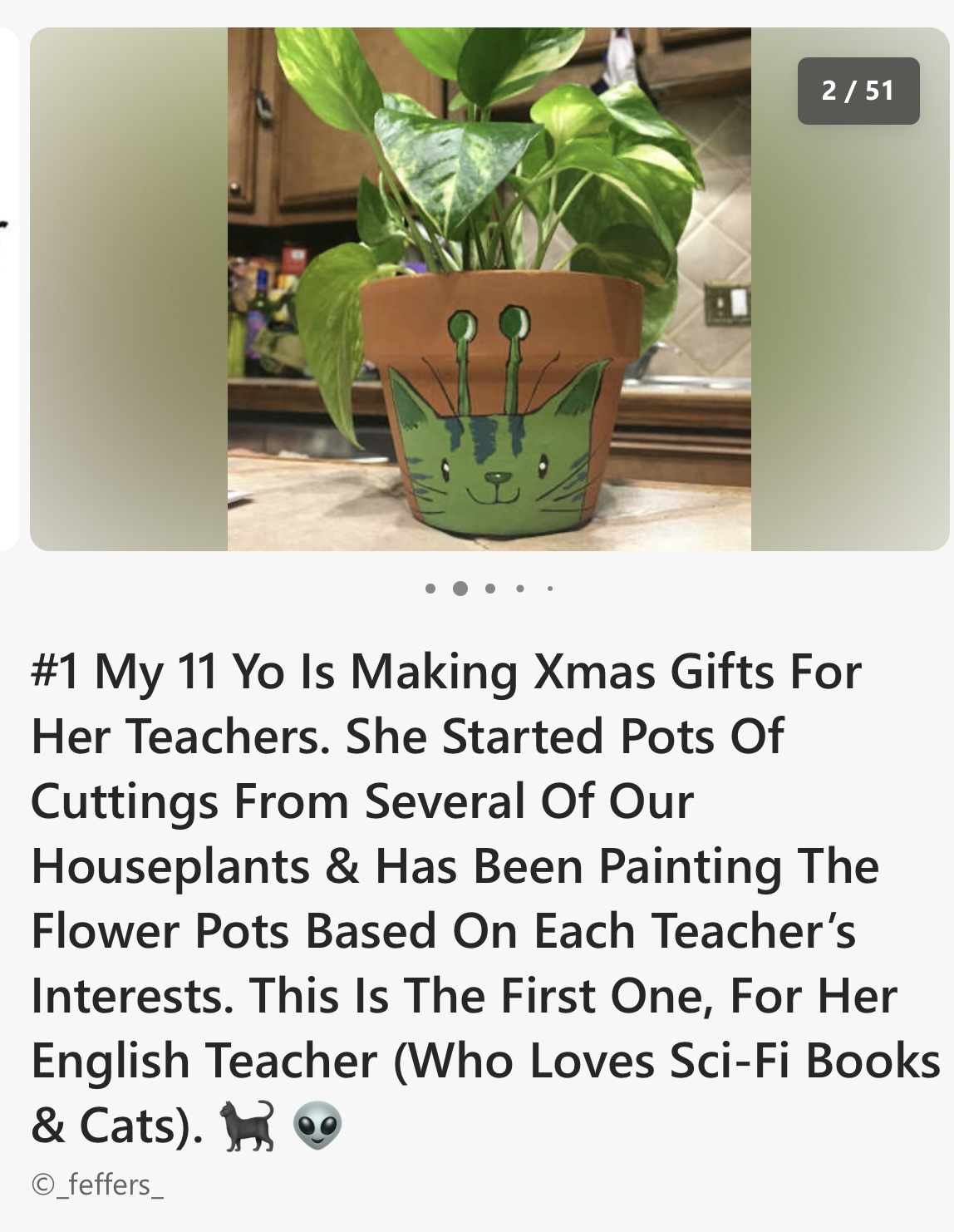The height and width of the screenshot is (1232, 954).
Task: Open the painted cat flower pot photo
Action: point(489,288)
